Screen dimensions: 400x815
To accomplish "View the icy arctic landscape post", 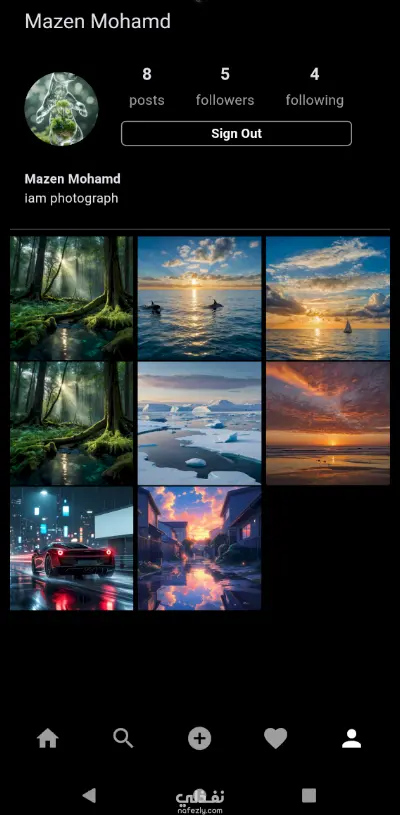I will pos(199,423).
